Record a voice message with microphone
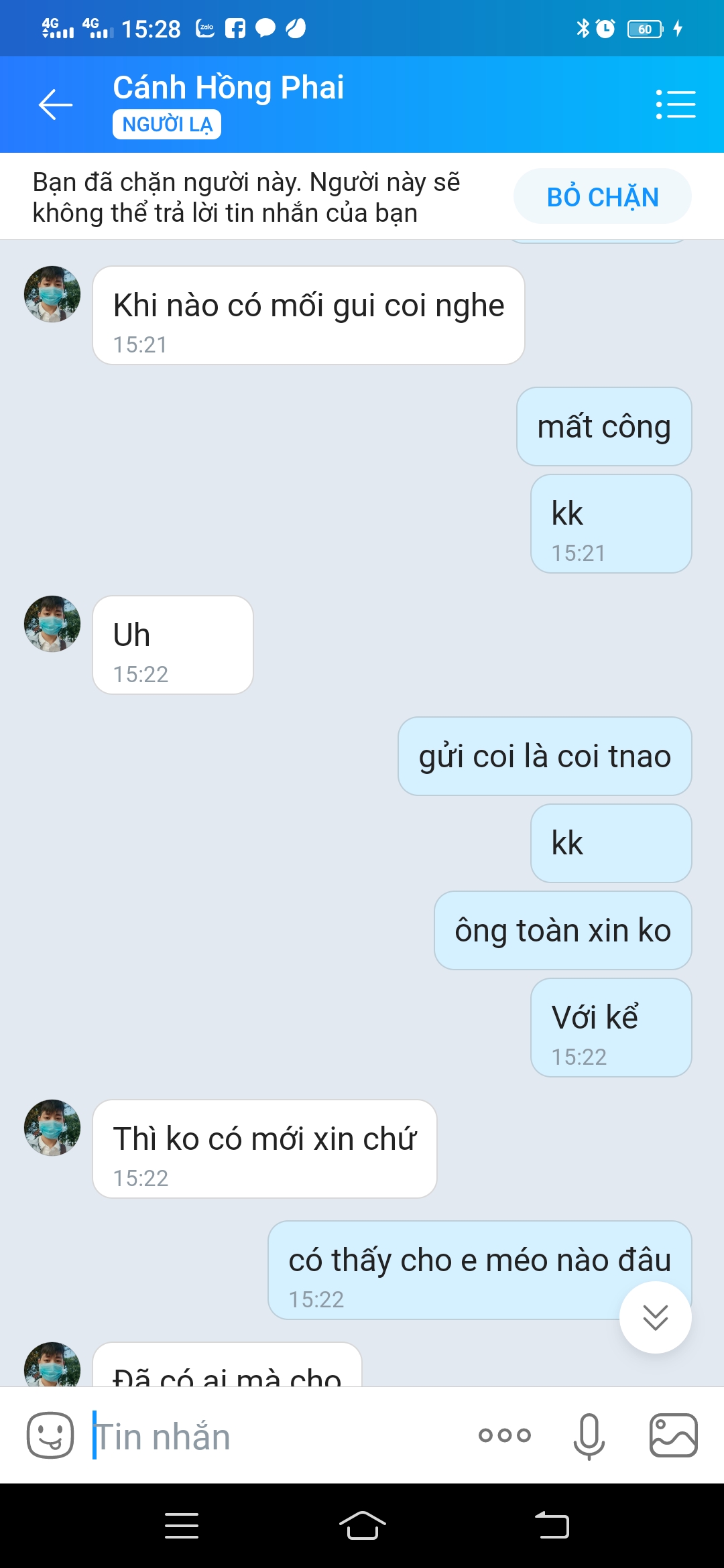The height and width of the screenshot is (1568, 724). coord(589,1435)
